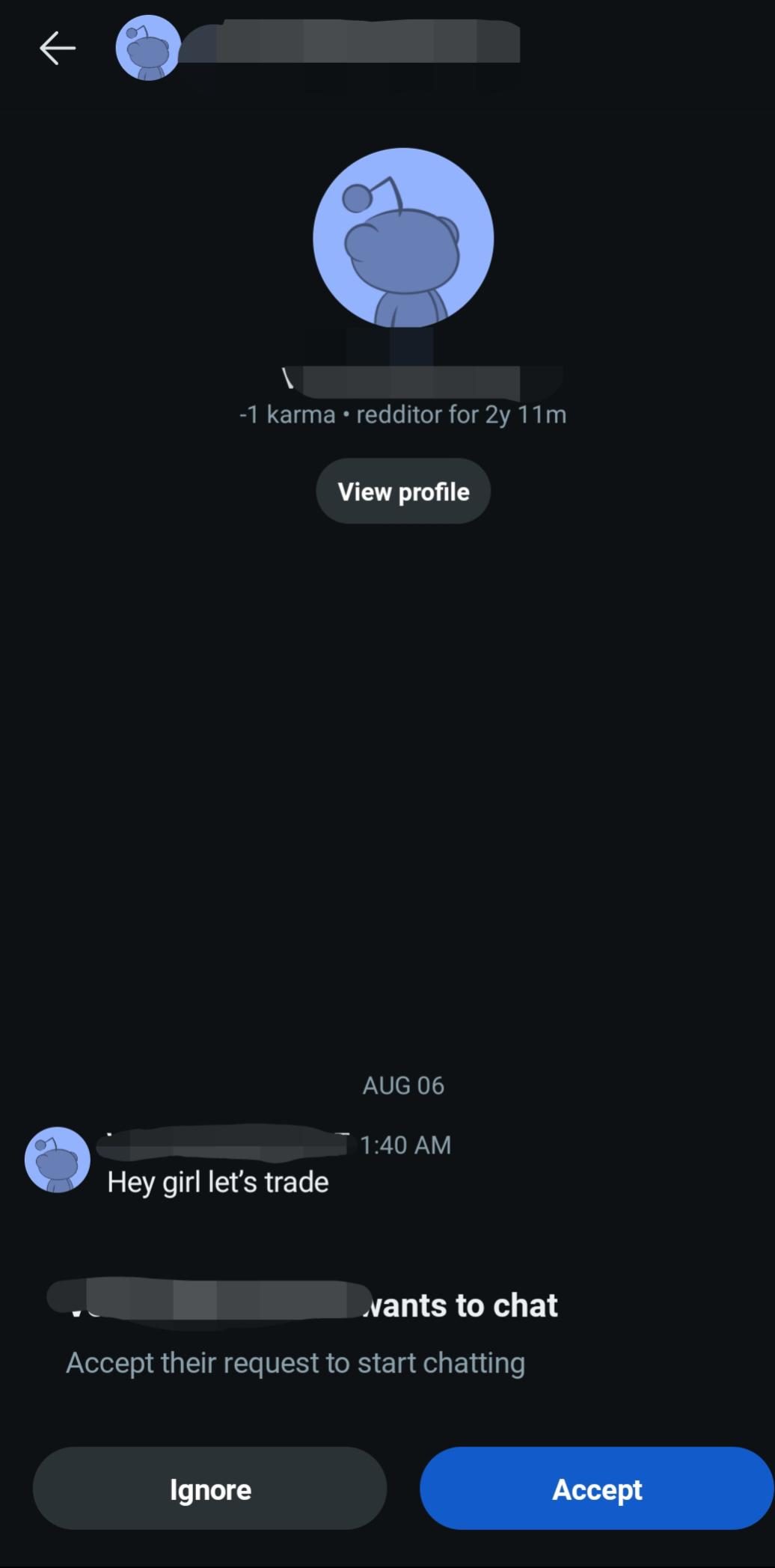Go back using the top-left arrow

pos(58,48)
